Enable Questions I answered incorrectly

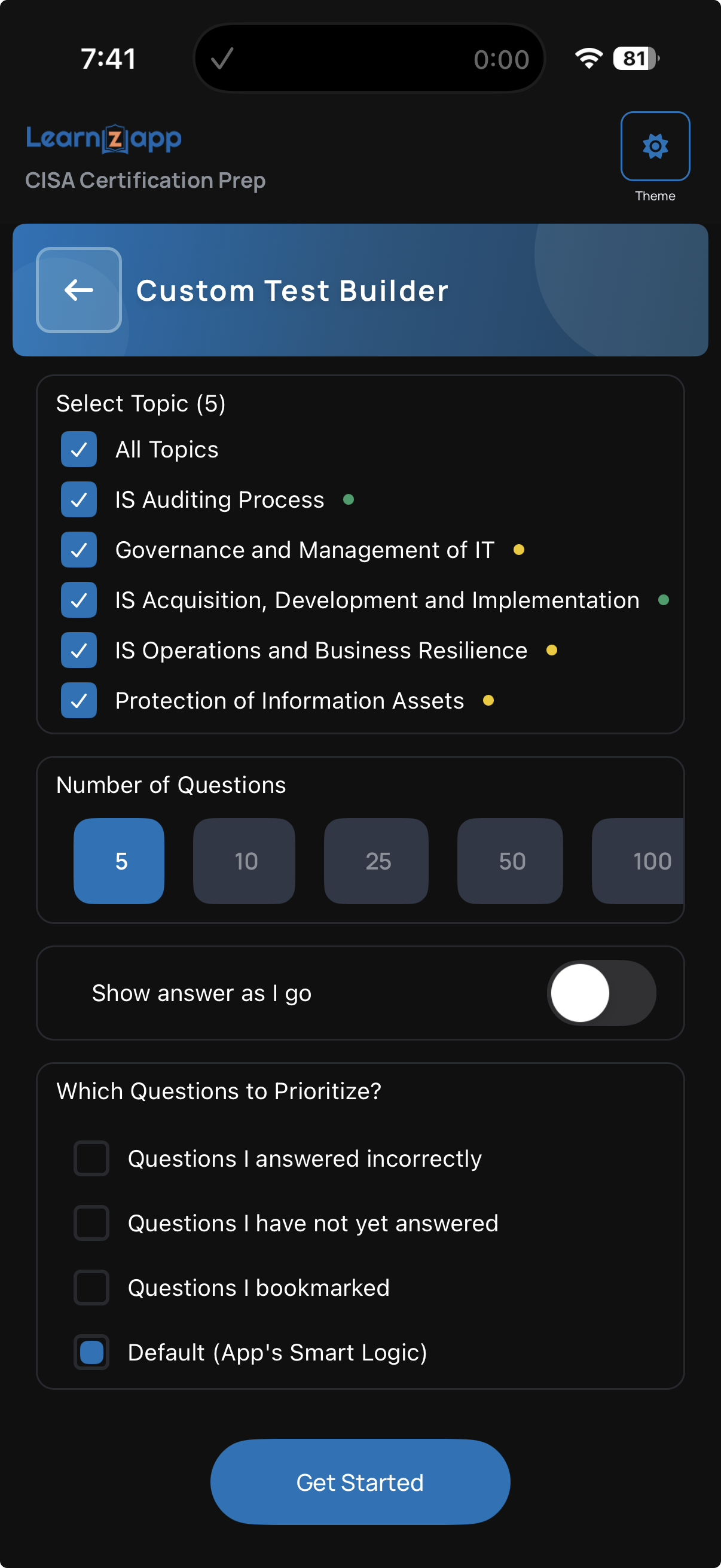pos(91,1158)
